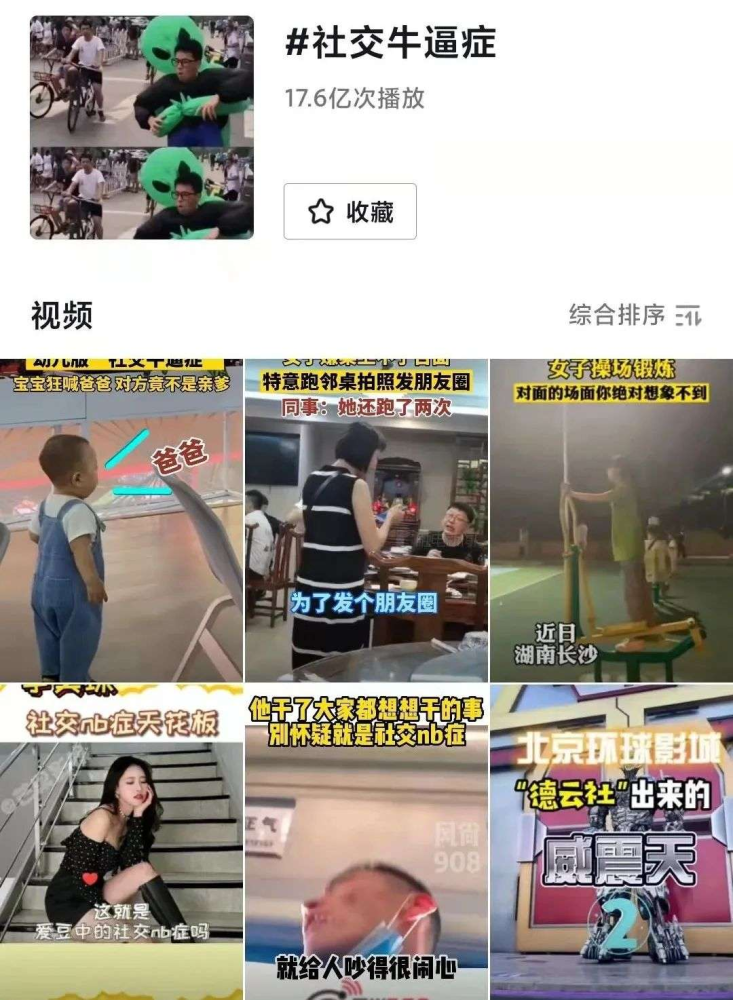Viewport: 733px width, 1000px height.
Task: Open the 综合排序 sorting options
Action: pyautogui.click(x=635, y=314)
